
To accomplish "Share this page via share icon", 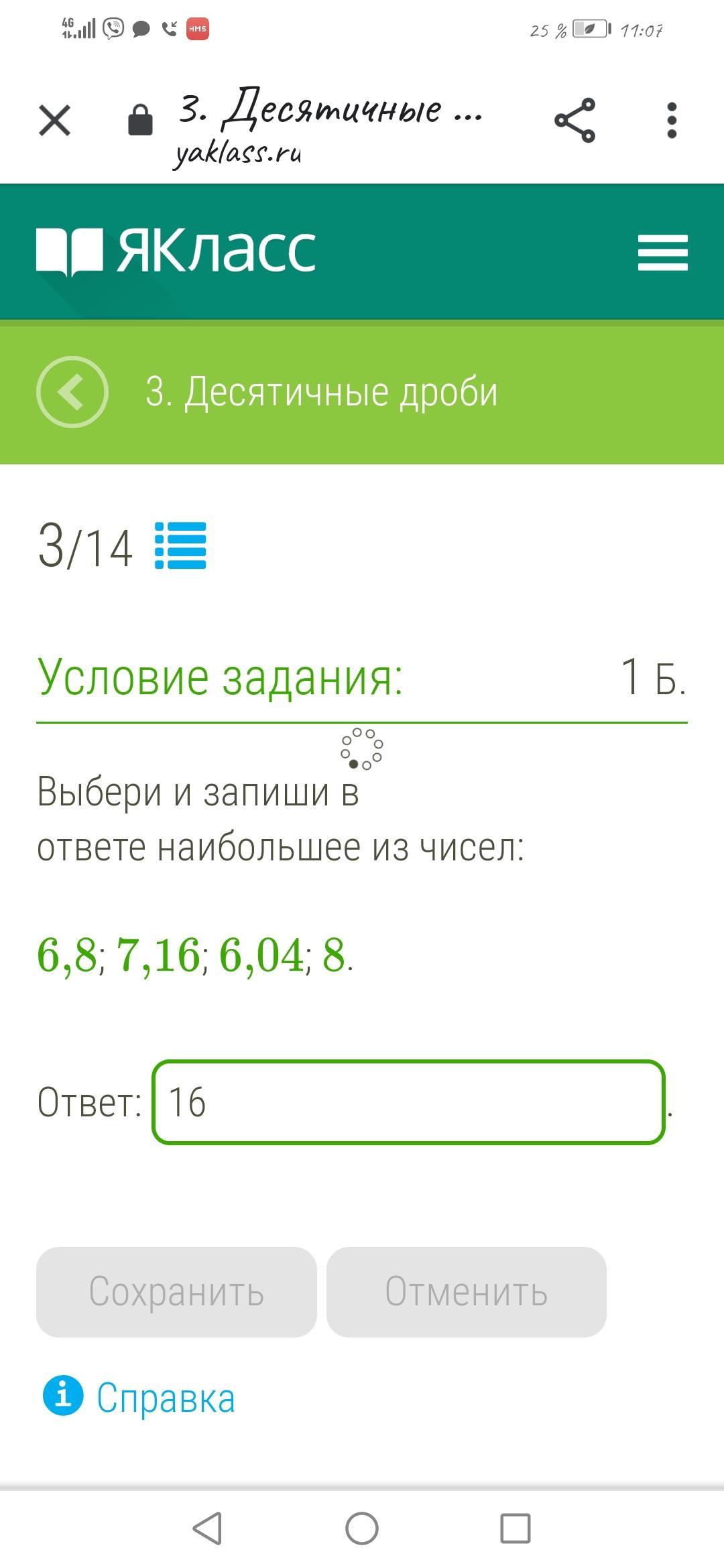I will pos(575,121).
